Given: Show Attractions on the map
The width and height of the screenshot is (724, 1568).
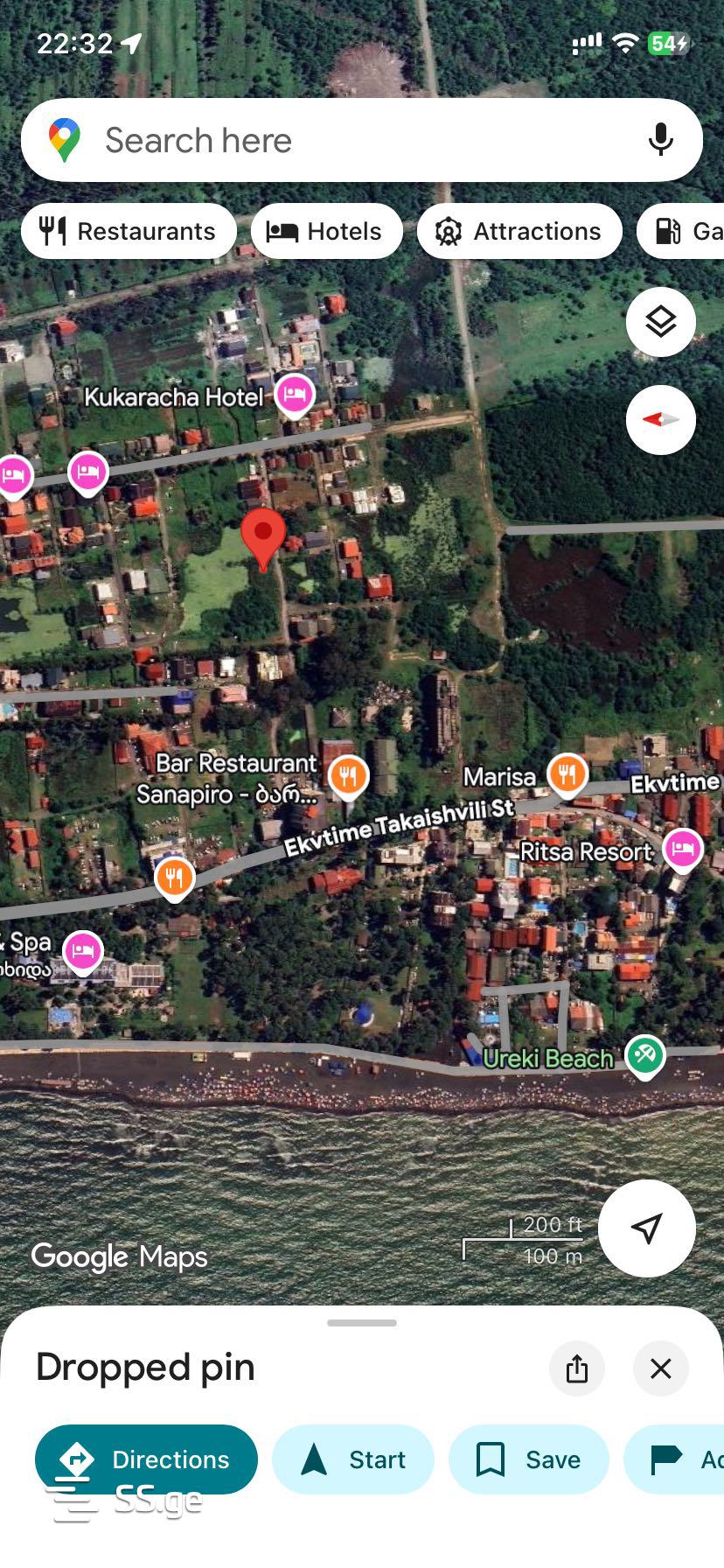Looking at the screenshot, I should (x=519, y=231).
